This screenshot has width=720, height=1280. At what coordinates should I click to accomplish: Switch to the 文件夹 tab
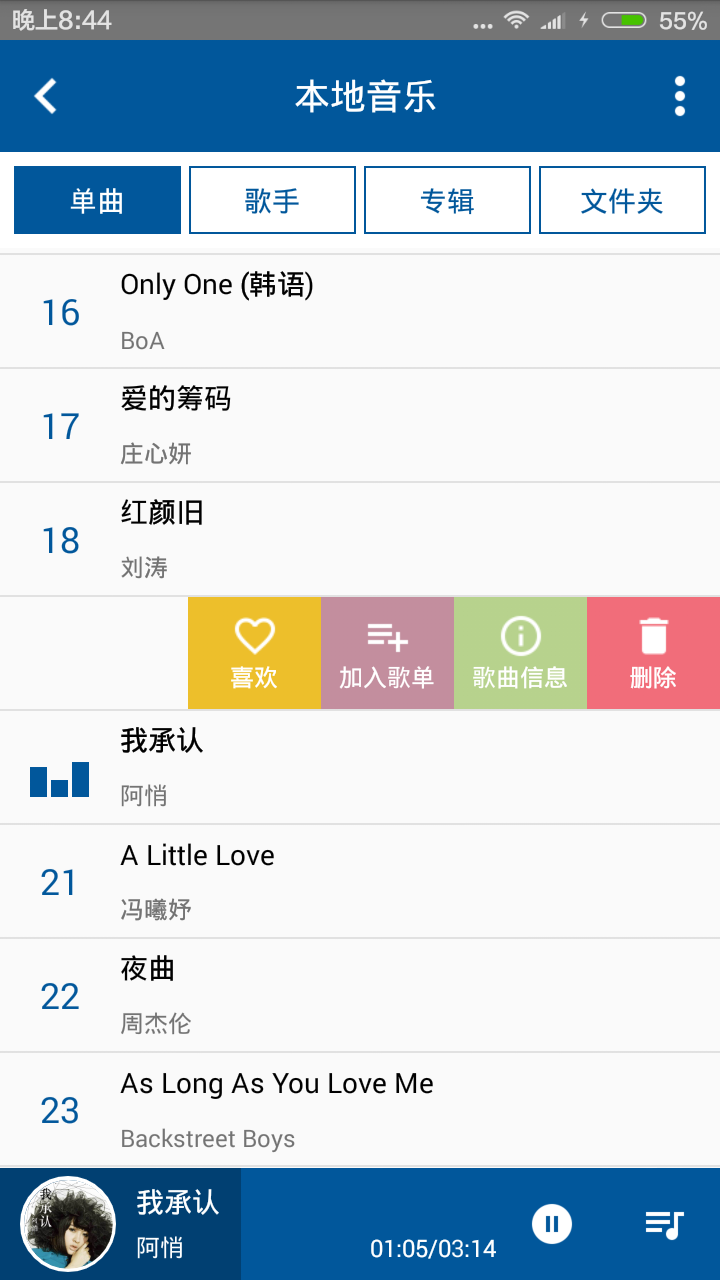622,200
